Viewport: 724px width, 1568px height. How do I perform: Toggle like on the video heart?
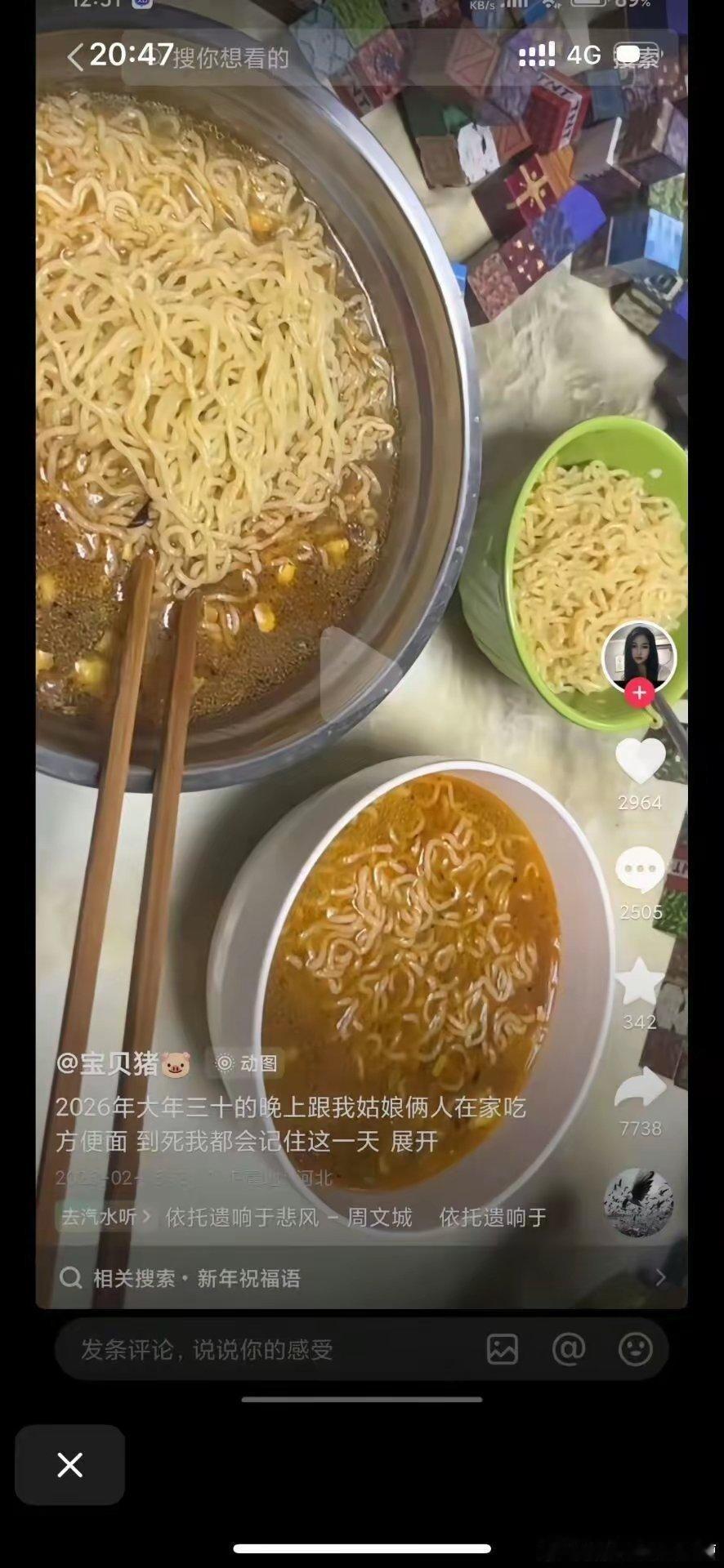point(641,761)
